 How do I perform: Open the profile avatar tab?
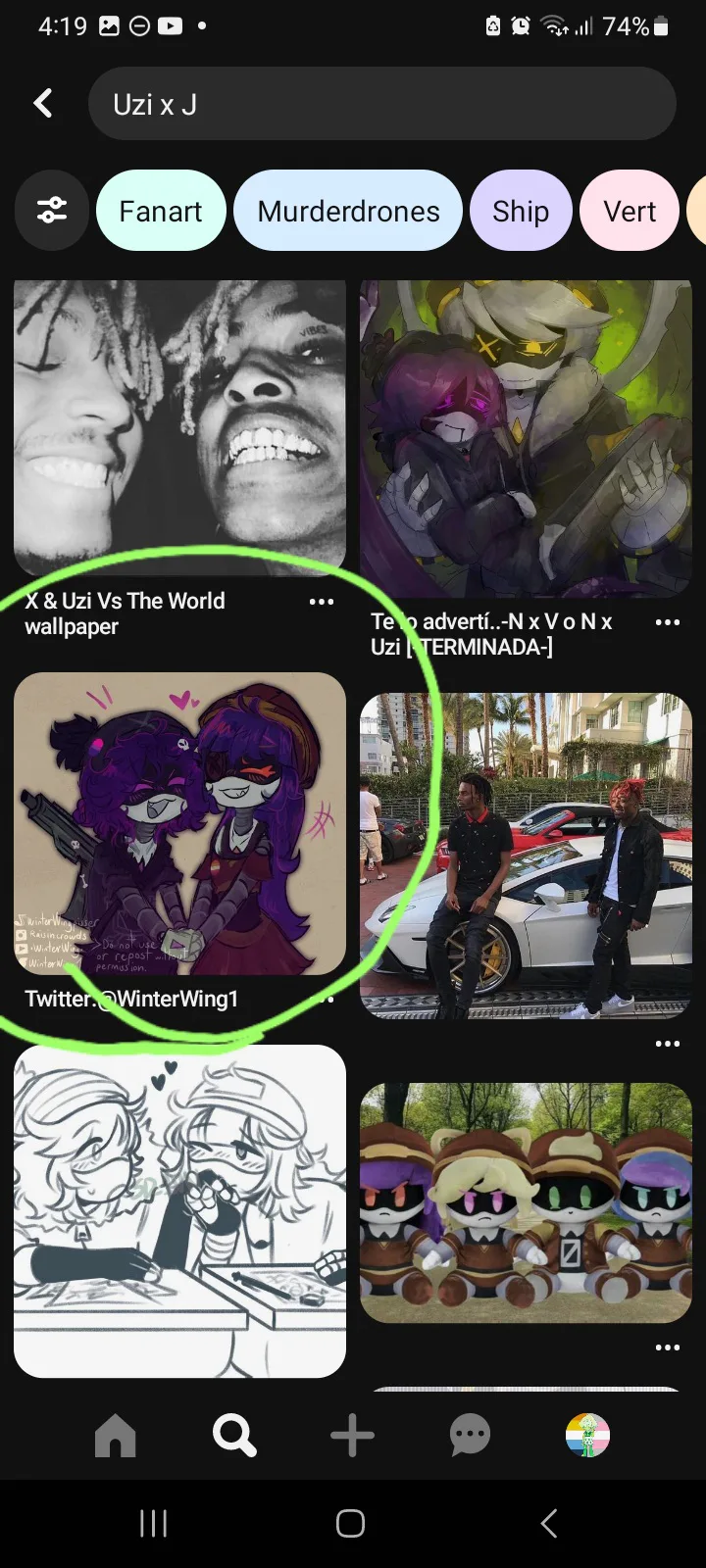pyautogui.click(x=588, y=1437)
